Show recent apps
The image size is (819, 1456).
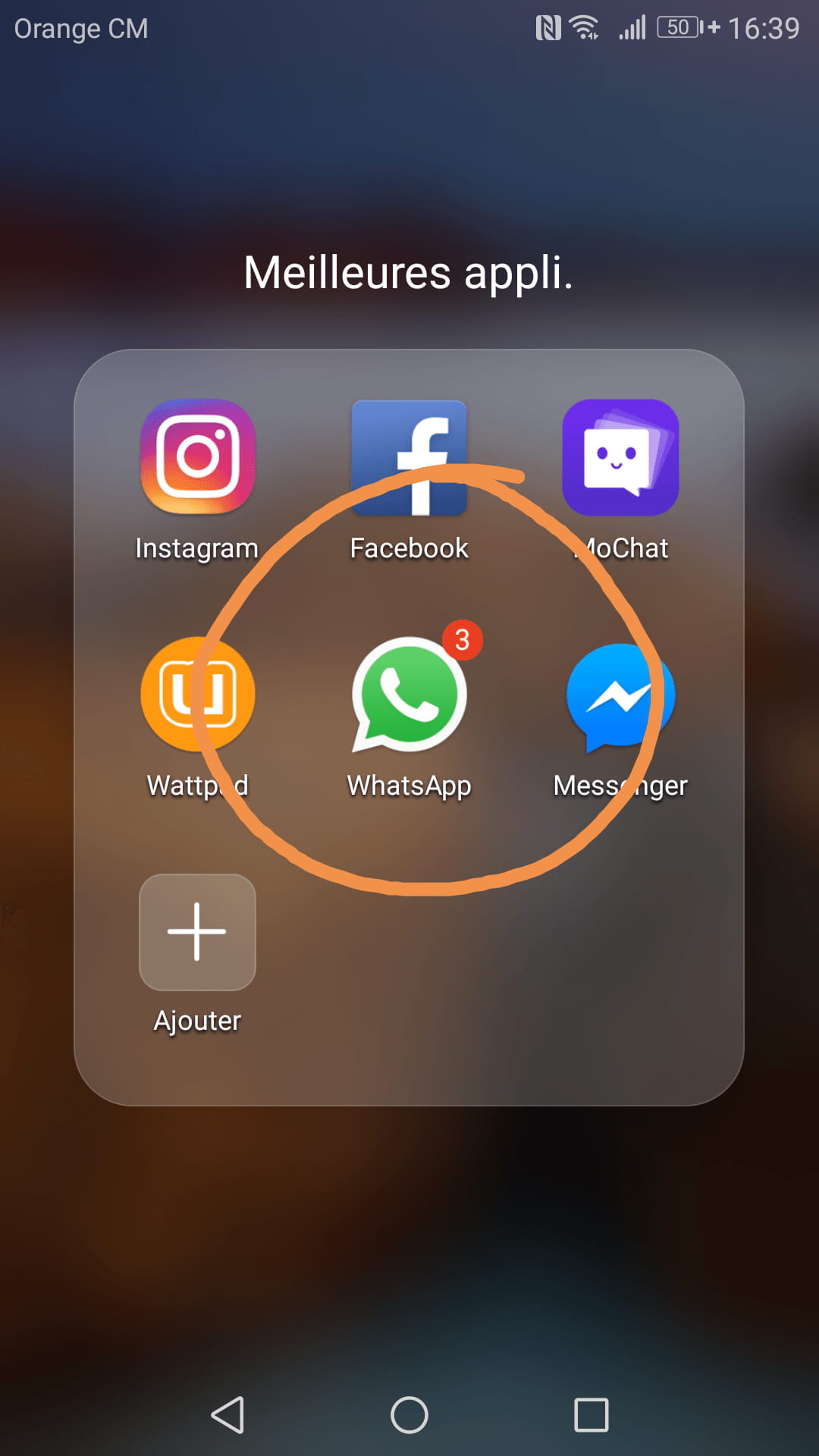pos(591,1415)
